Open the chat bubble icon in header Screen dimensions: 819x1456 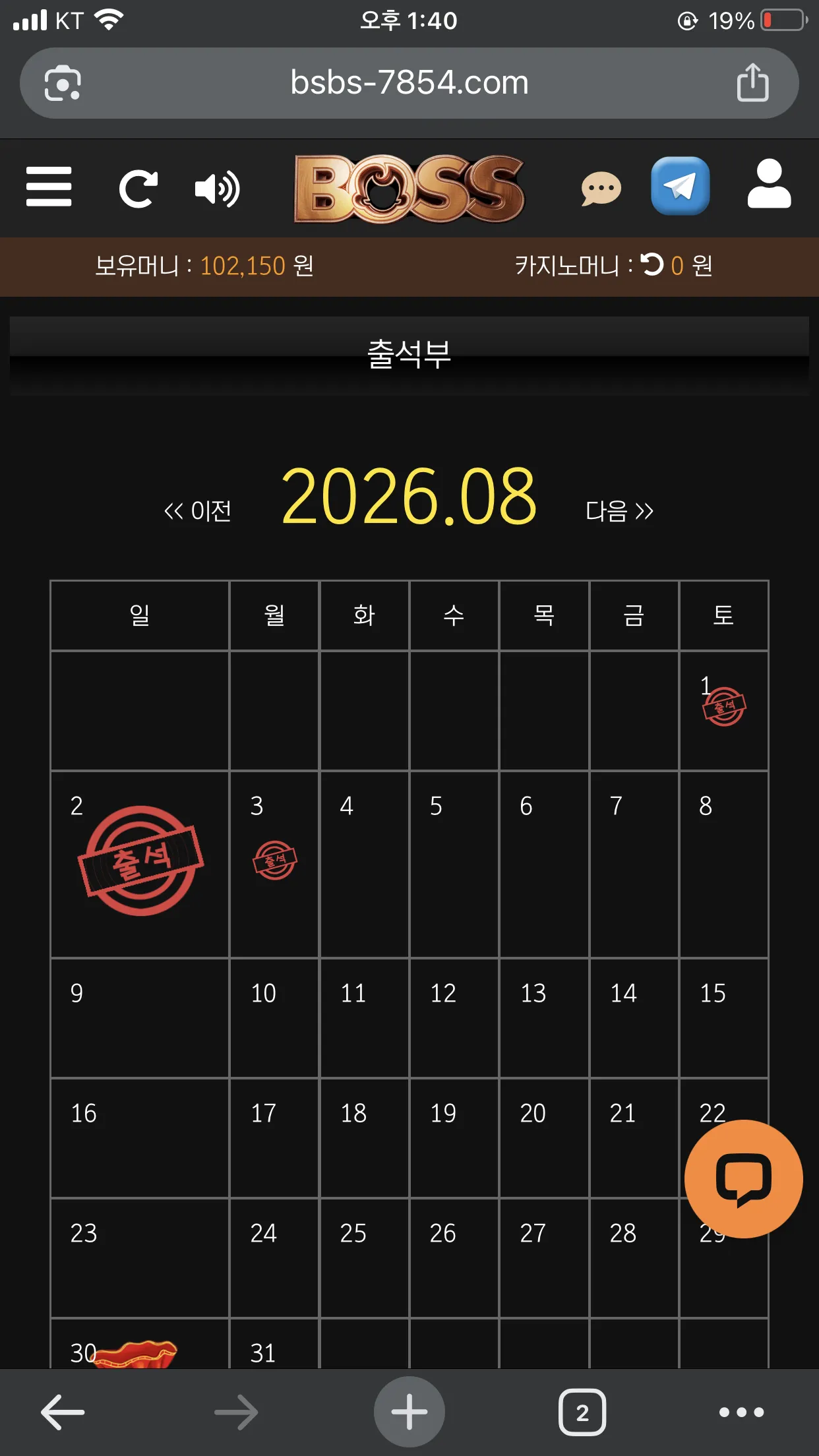tap(601, 189)
